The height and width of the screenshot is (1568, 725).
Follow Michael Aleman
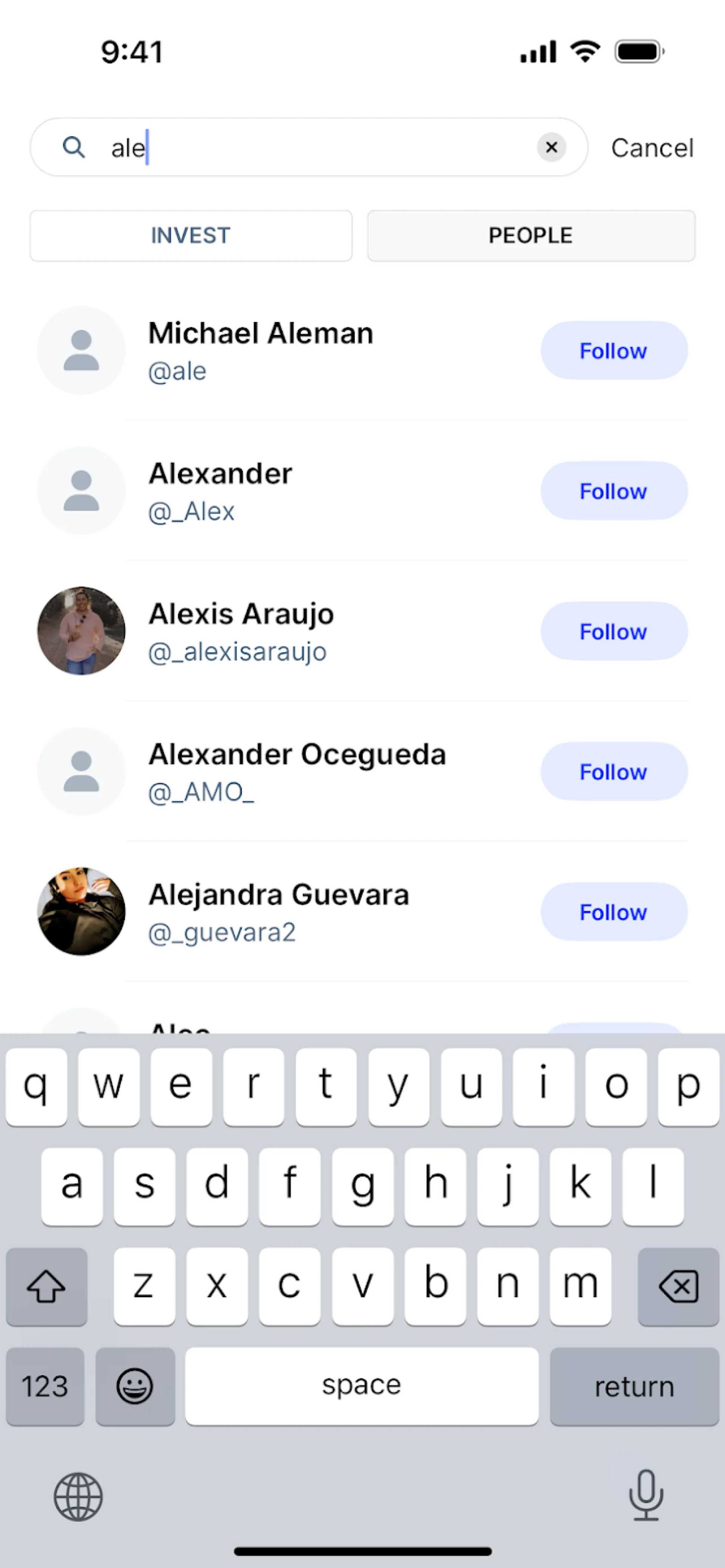(614, 351)
